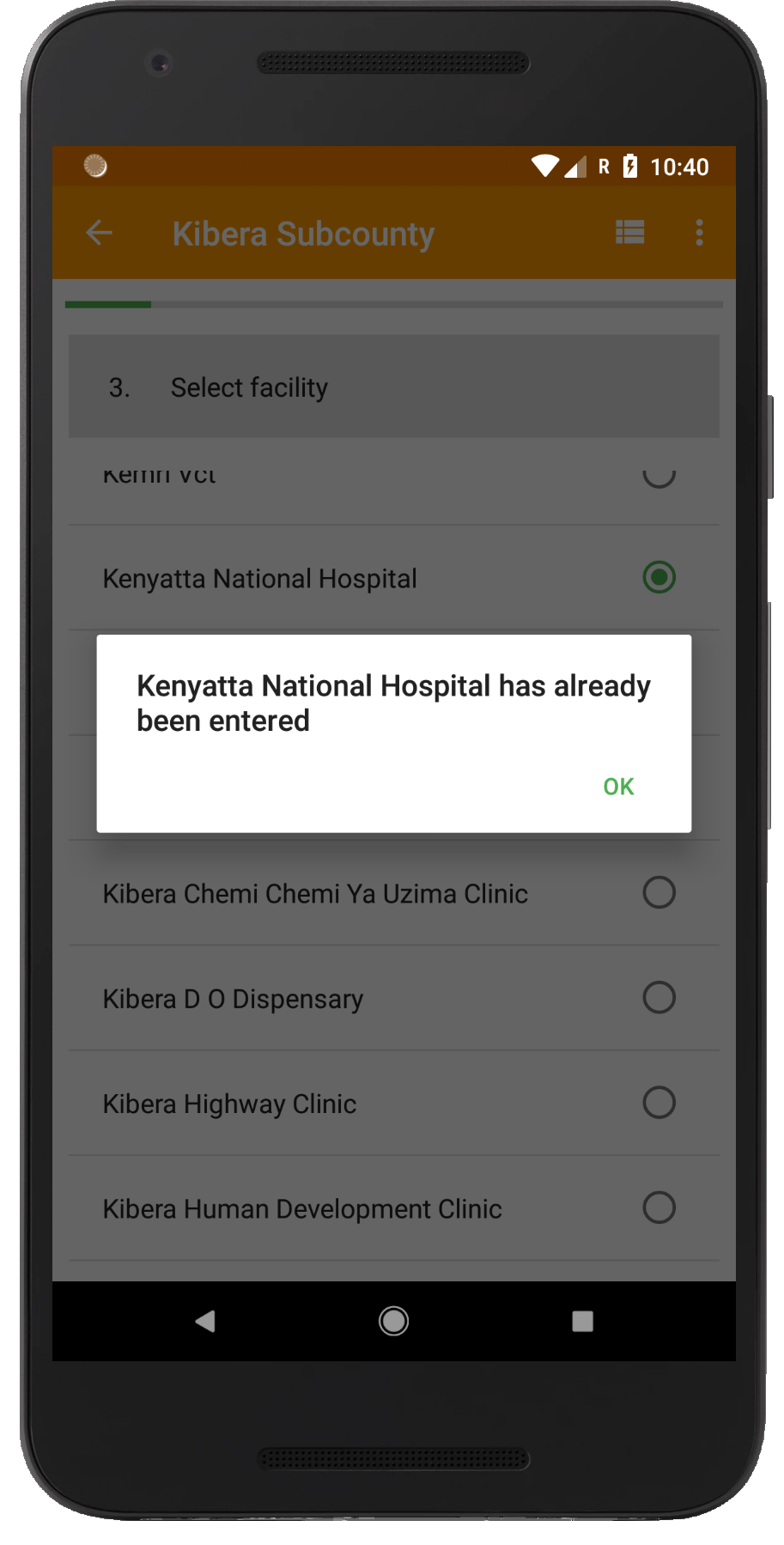Viewport: 784px width, 1545px height.
Task: Open the list view icon in the toolbar
Action: tap(629, 233)
